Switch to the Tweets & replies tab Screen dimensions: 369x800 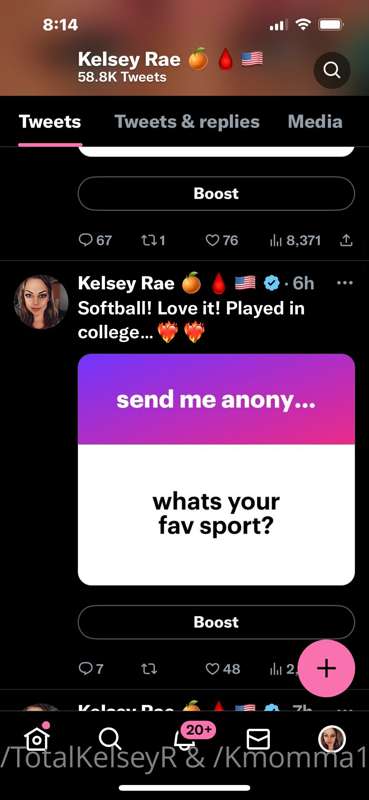tap(187, 121)
